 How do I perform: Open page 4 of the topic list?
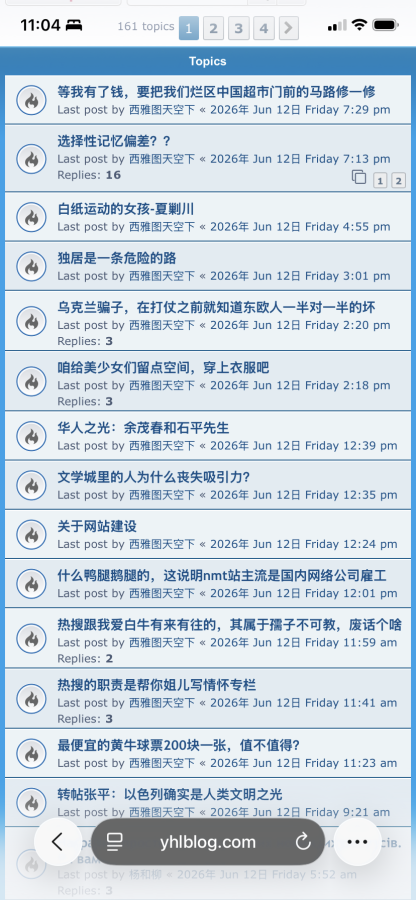tap(263, 28)
